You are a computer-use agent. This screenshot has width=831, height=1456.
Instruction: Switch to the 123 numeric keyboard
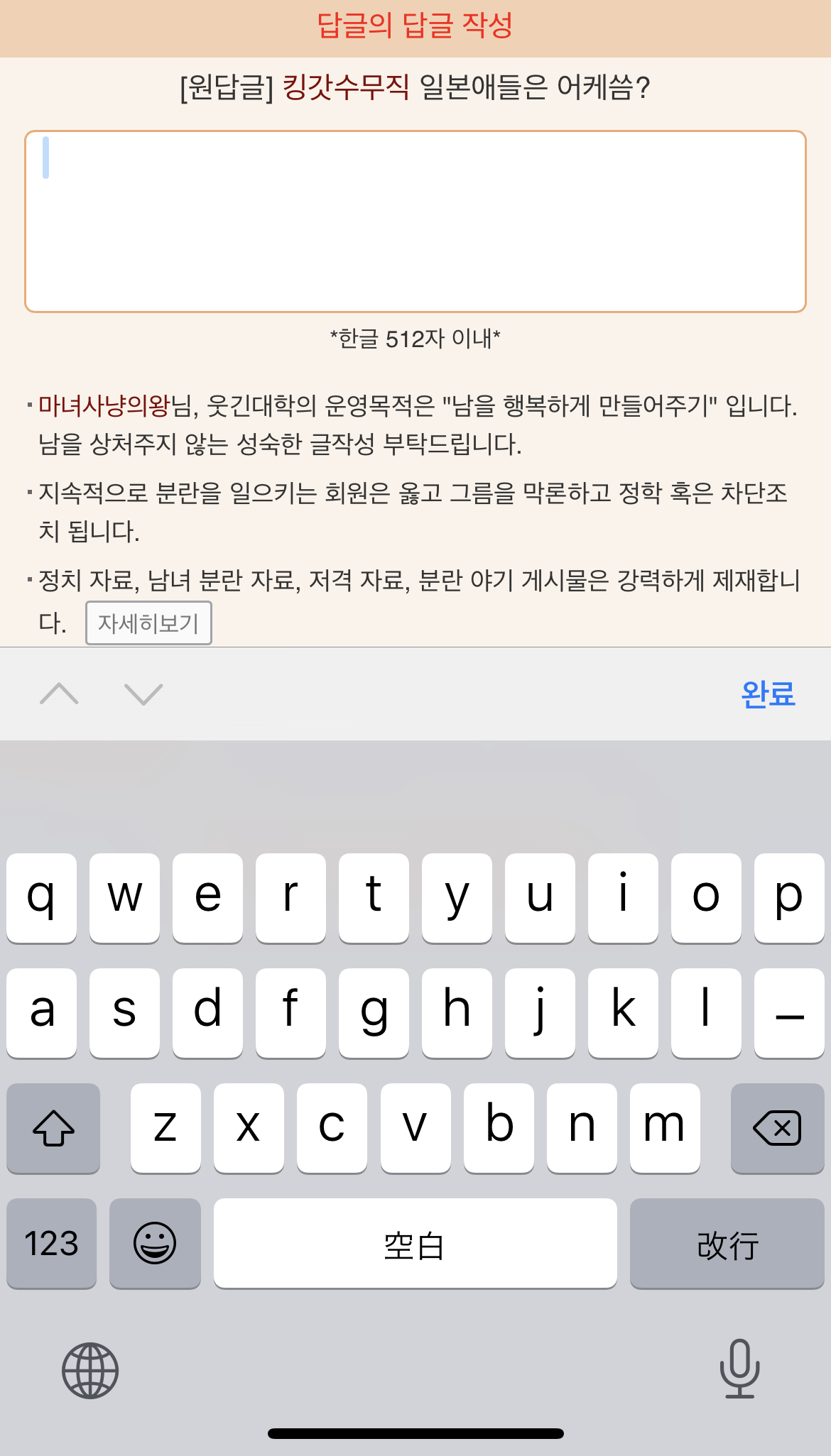pos(51,1243)
